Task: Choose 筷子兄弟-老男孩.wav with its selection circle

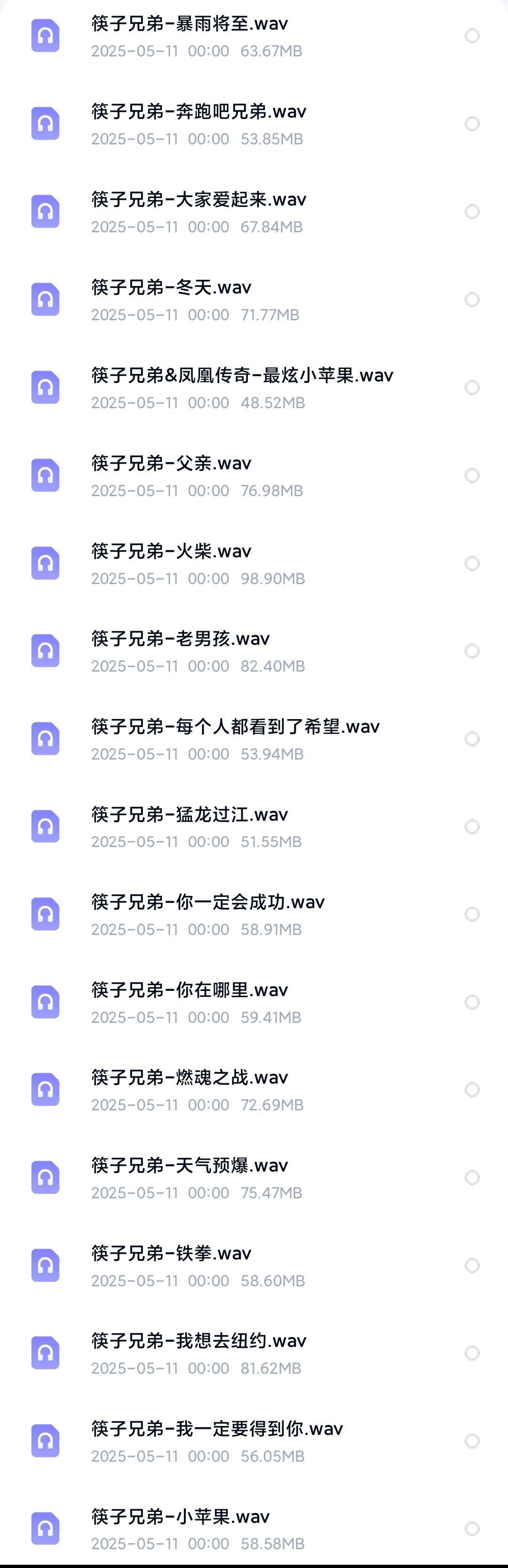Action: [472, 651]
